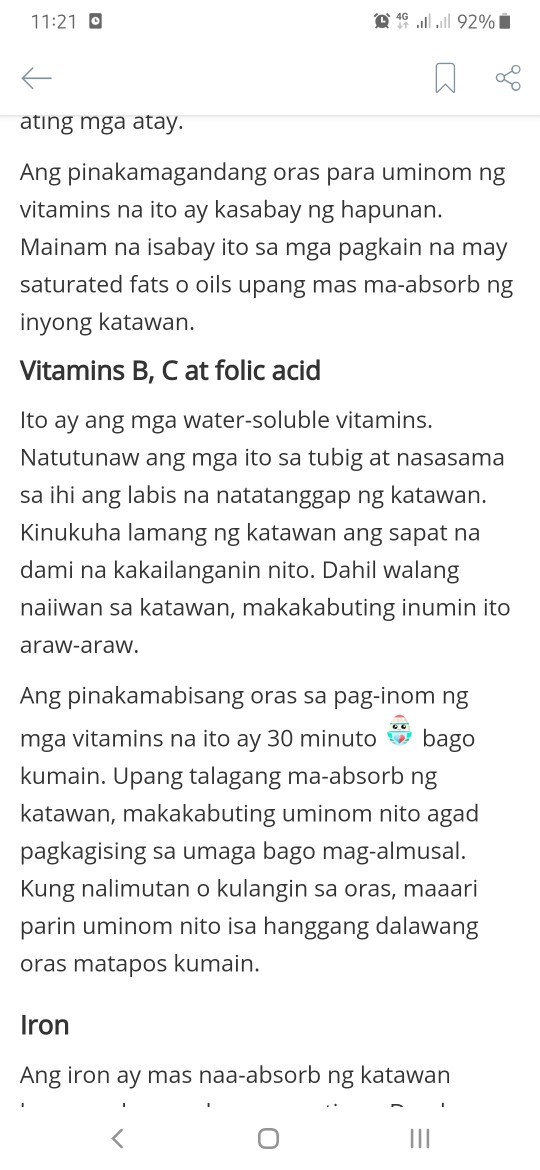540x1170 pixels.
Task: Go back using the top-left arrow
Action: (36, 78)
